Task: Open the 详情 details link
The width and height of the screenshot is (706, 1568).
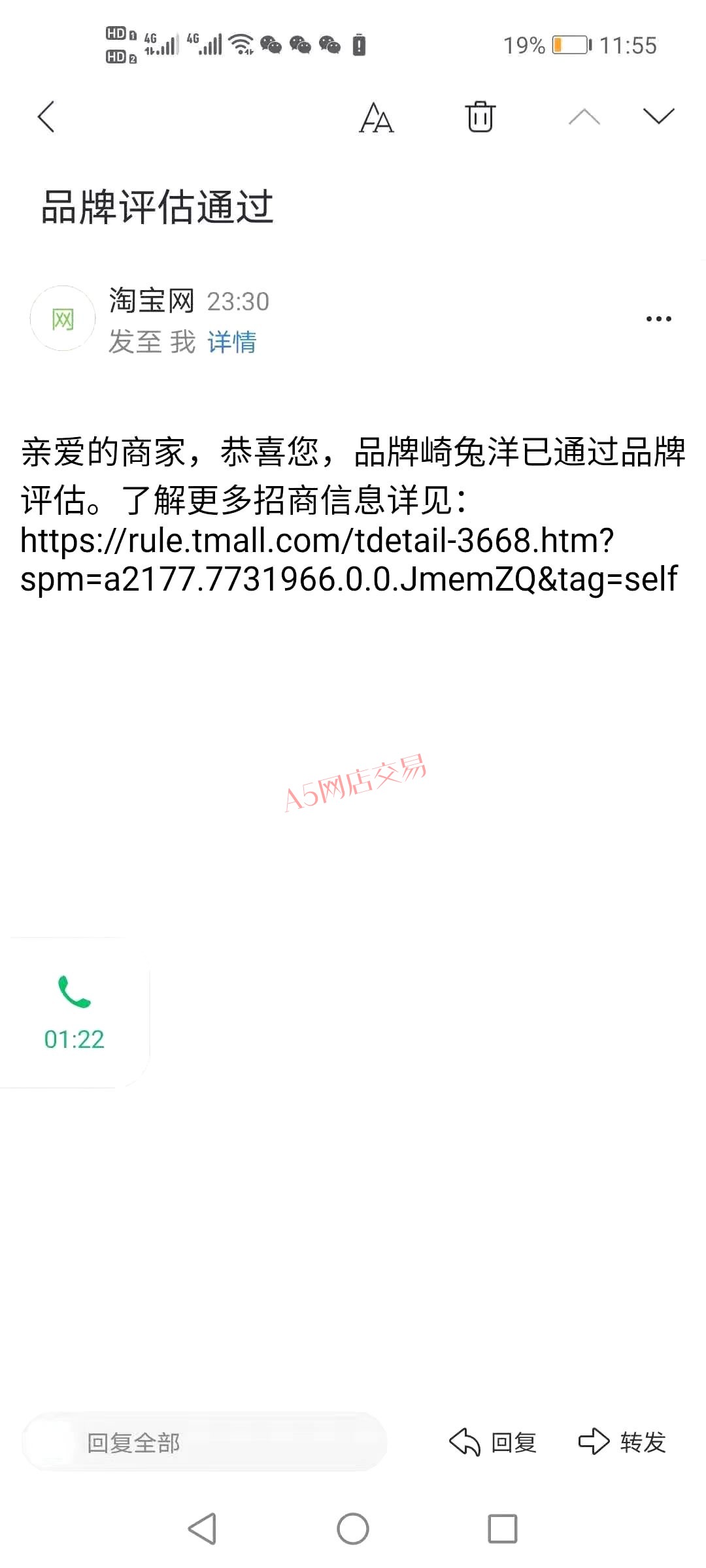Action: pyautogui.click(x=232, y=342)
